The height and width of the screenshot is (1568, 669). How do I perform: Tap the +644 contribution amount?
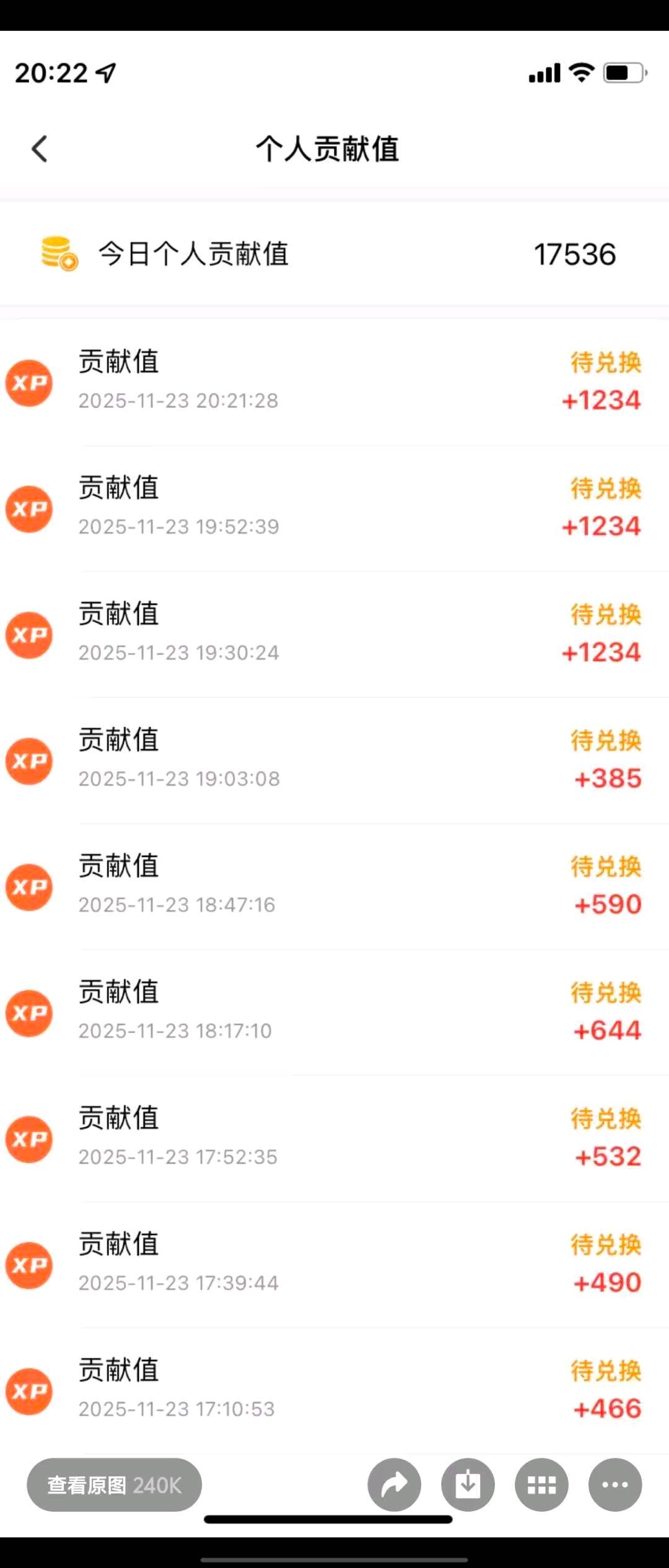[607, 1030]
